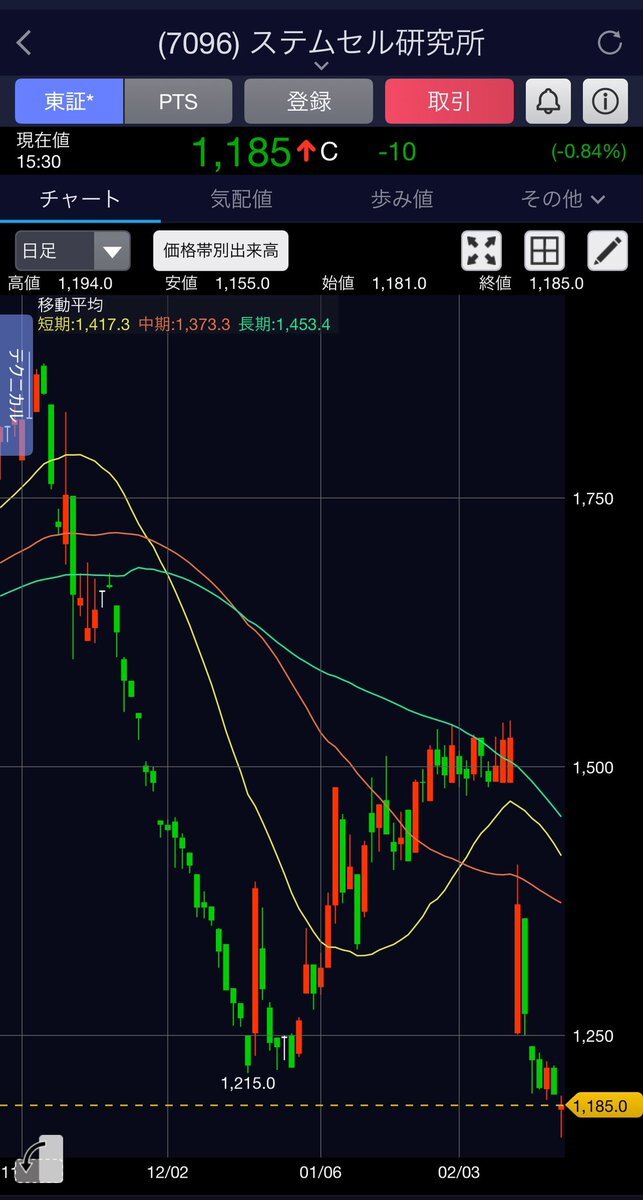Show 価格帯別出来高 volume by price
This screenshot has width=643, height=1200.
point(221,251)
